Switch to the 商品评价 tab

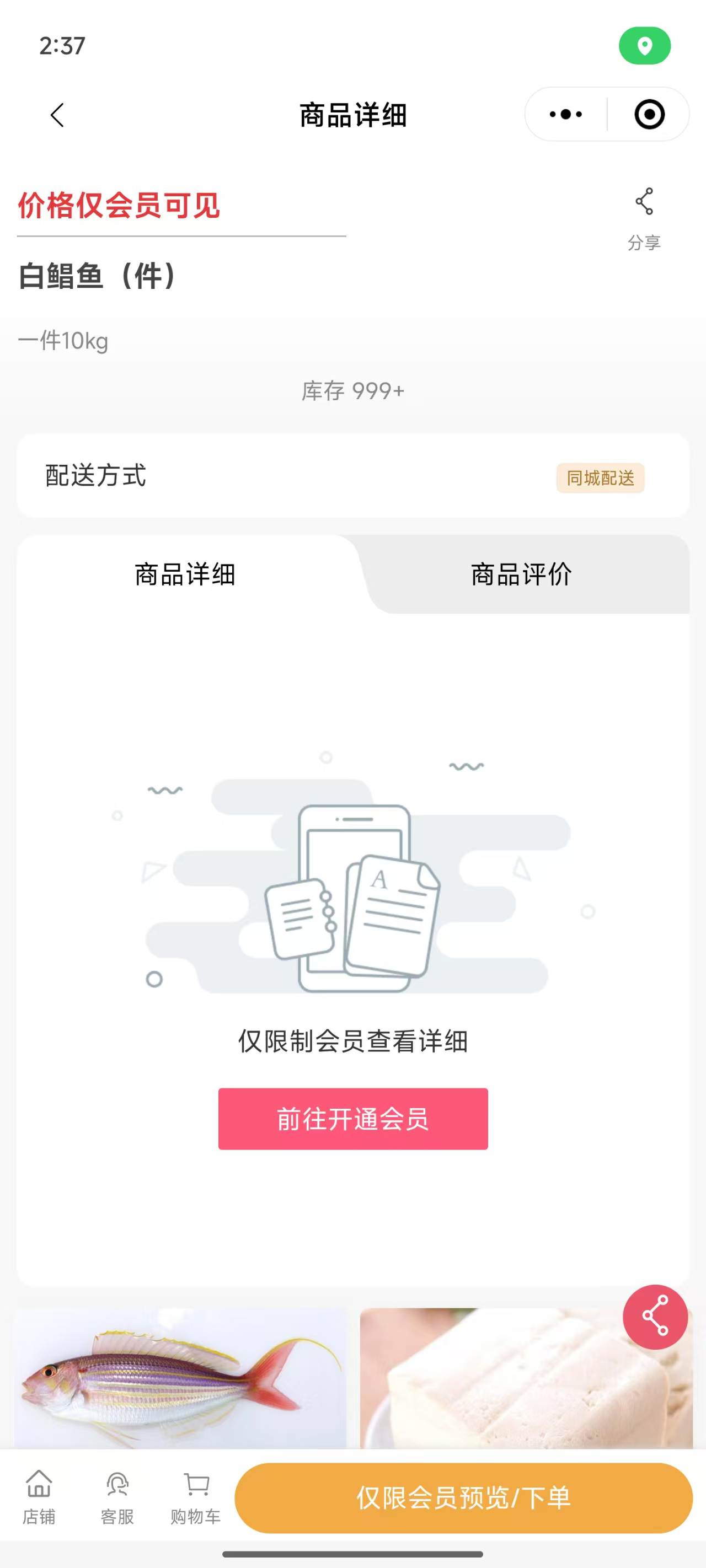[x=521, y=574]
